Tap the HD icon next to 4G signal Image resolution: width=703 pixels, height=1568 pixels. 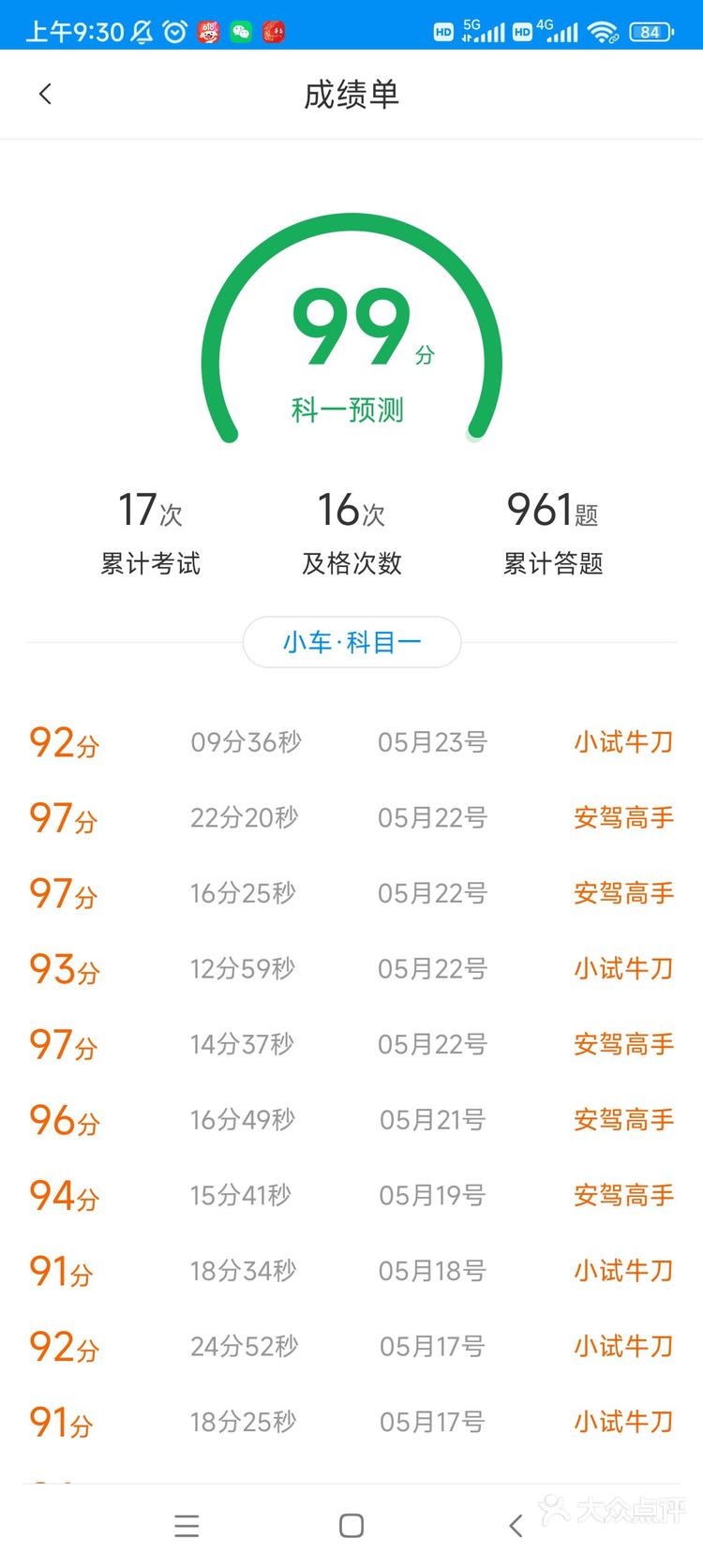coord(522,31)
